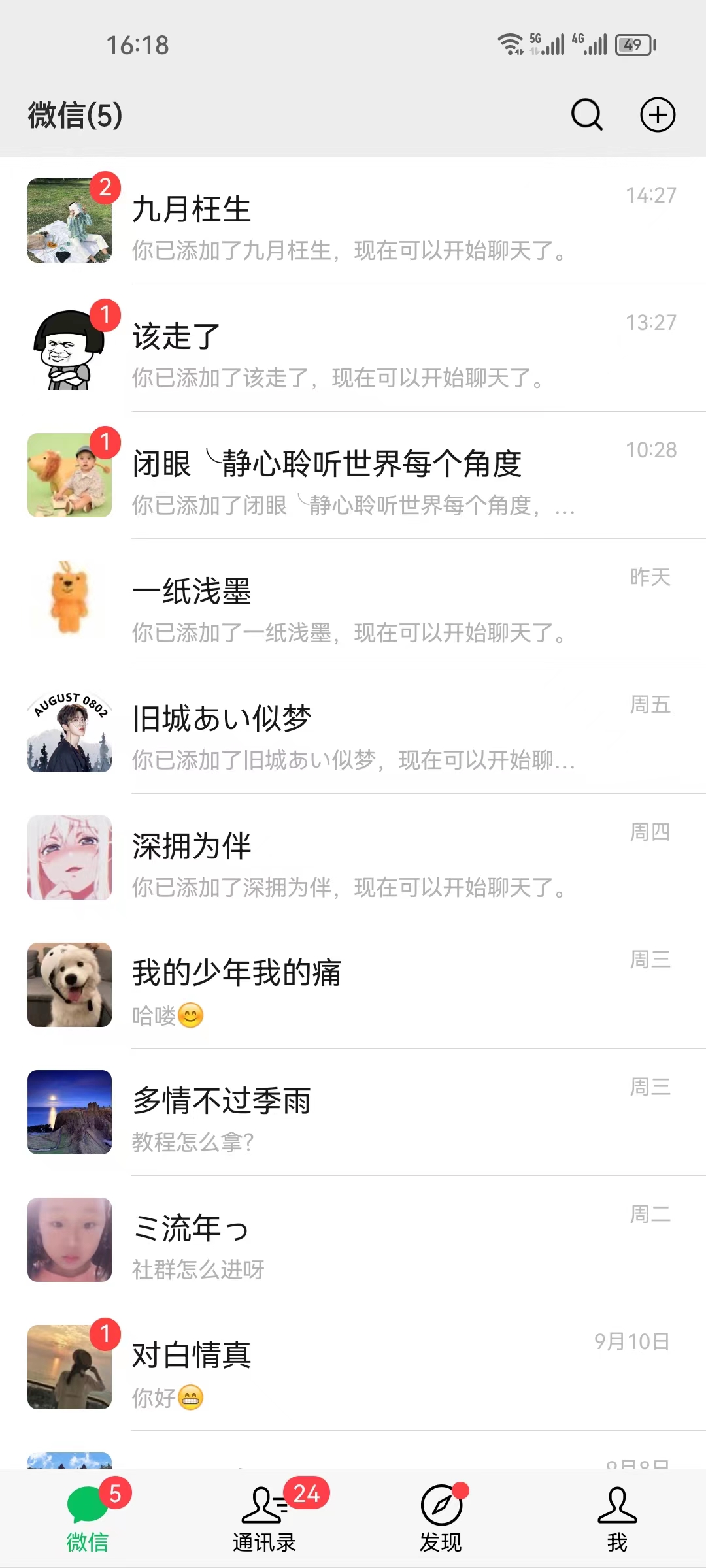The height and width of the screenshot is (1568, 706).
Task: Open the chat with 深拥为伴
Action: [353, 858]
